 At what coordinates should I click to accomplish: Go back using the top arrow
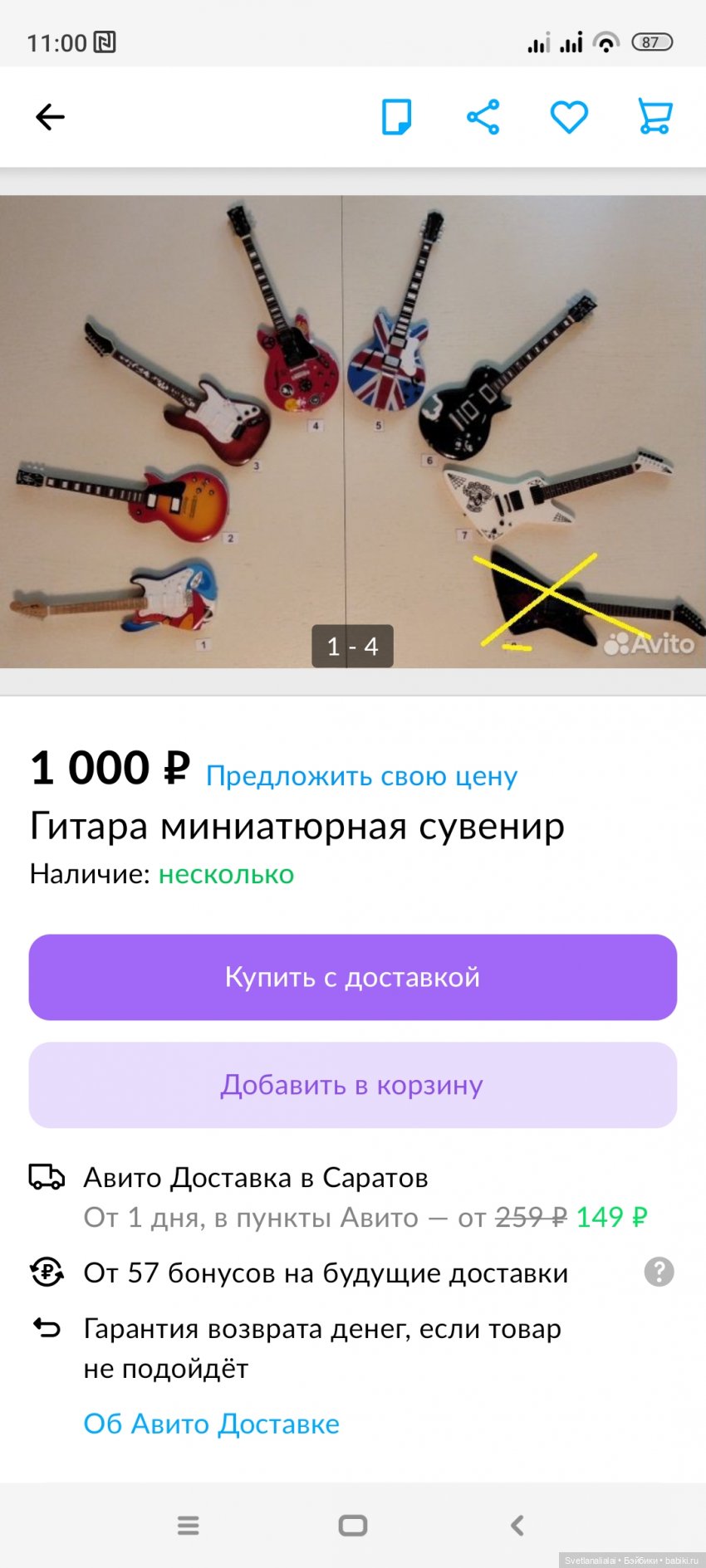50,117
